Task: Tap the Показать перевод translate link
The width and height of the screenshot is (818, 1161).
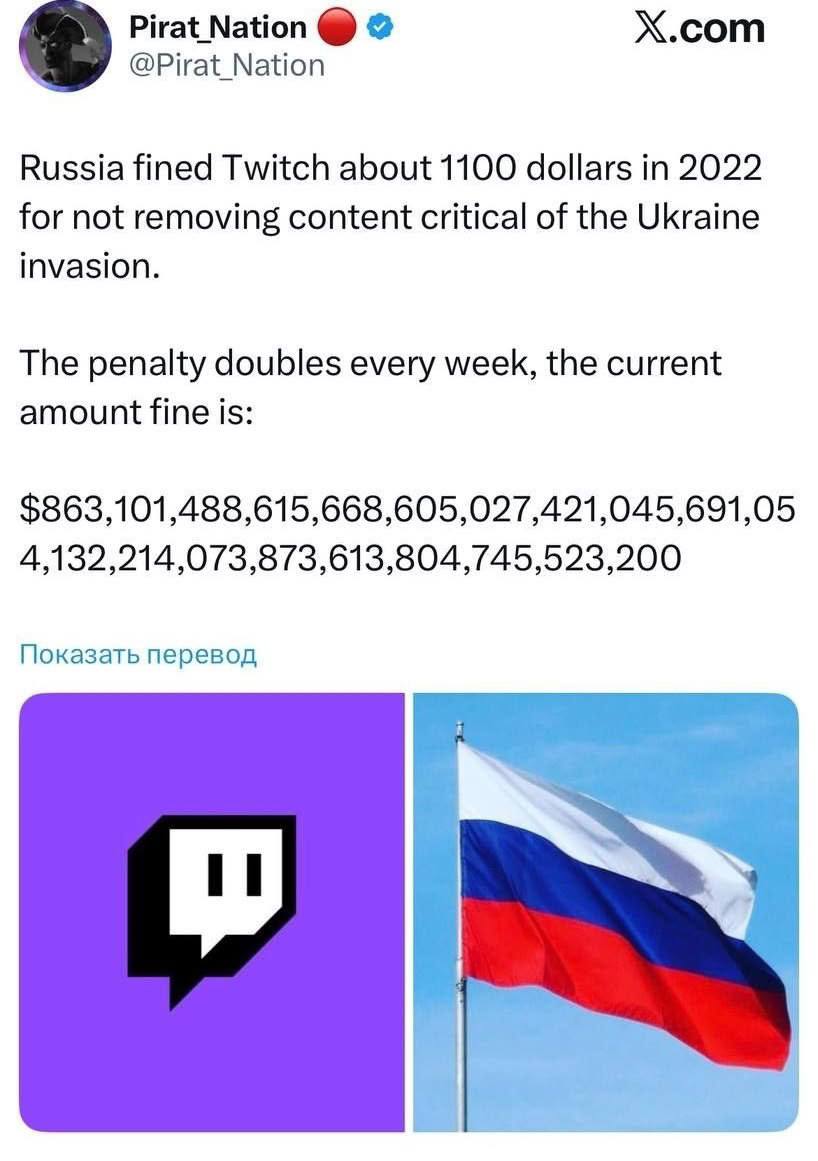Action: click(x=138, y=655)
